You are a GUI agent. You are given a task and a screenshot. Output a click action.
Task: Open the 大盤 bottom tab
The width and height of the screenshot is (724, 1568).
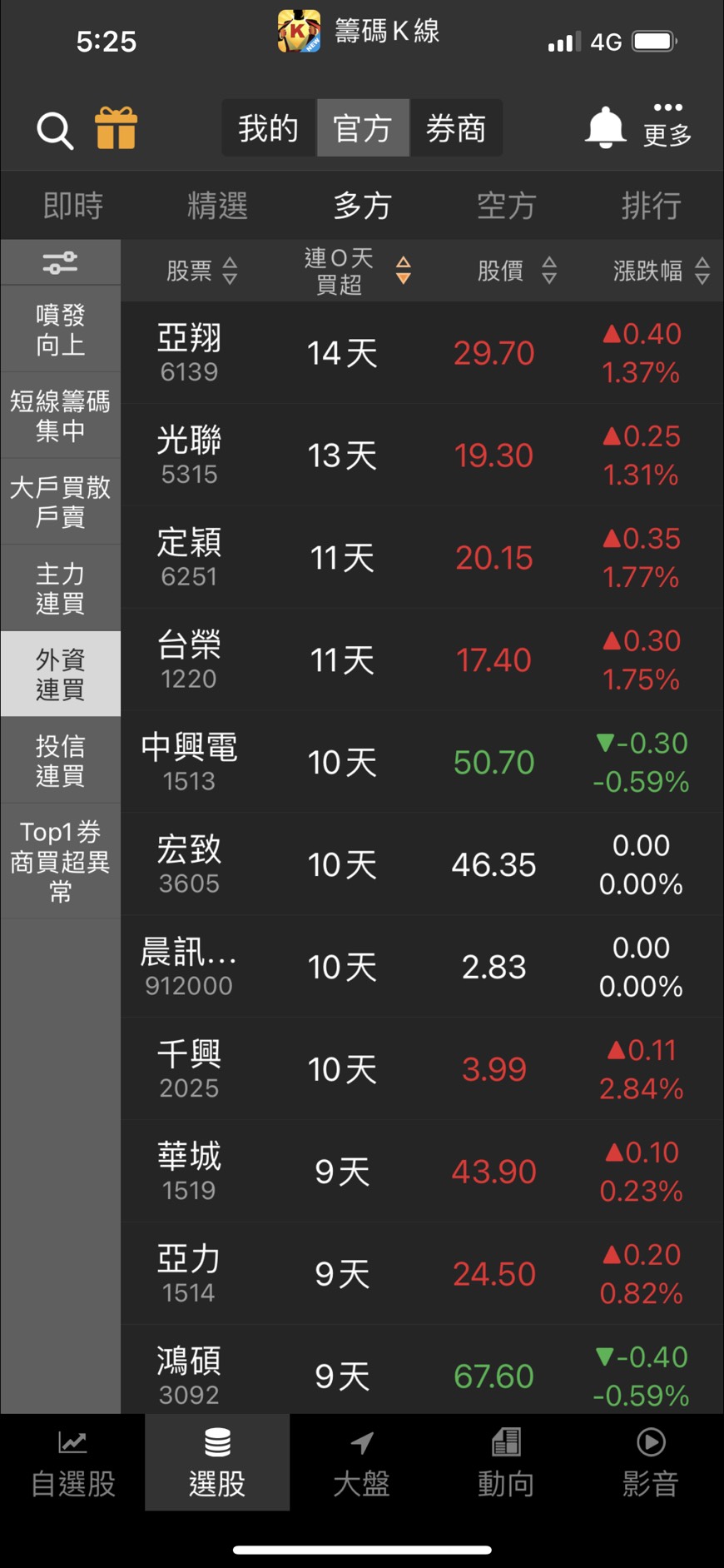(361, 1463)
